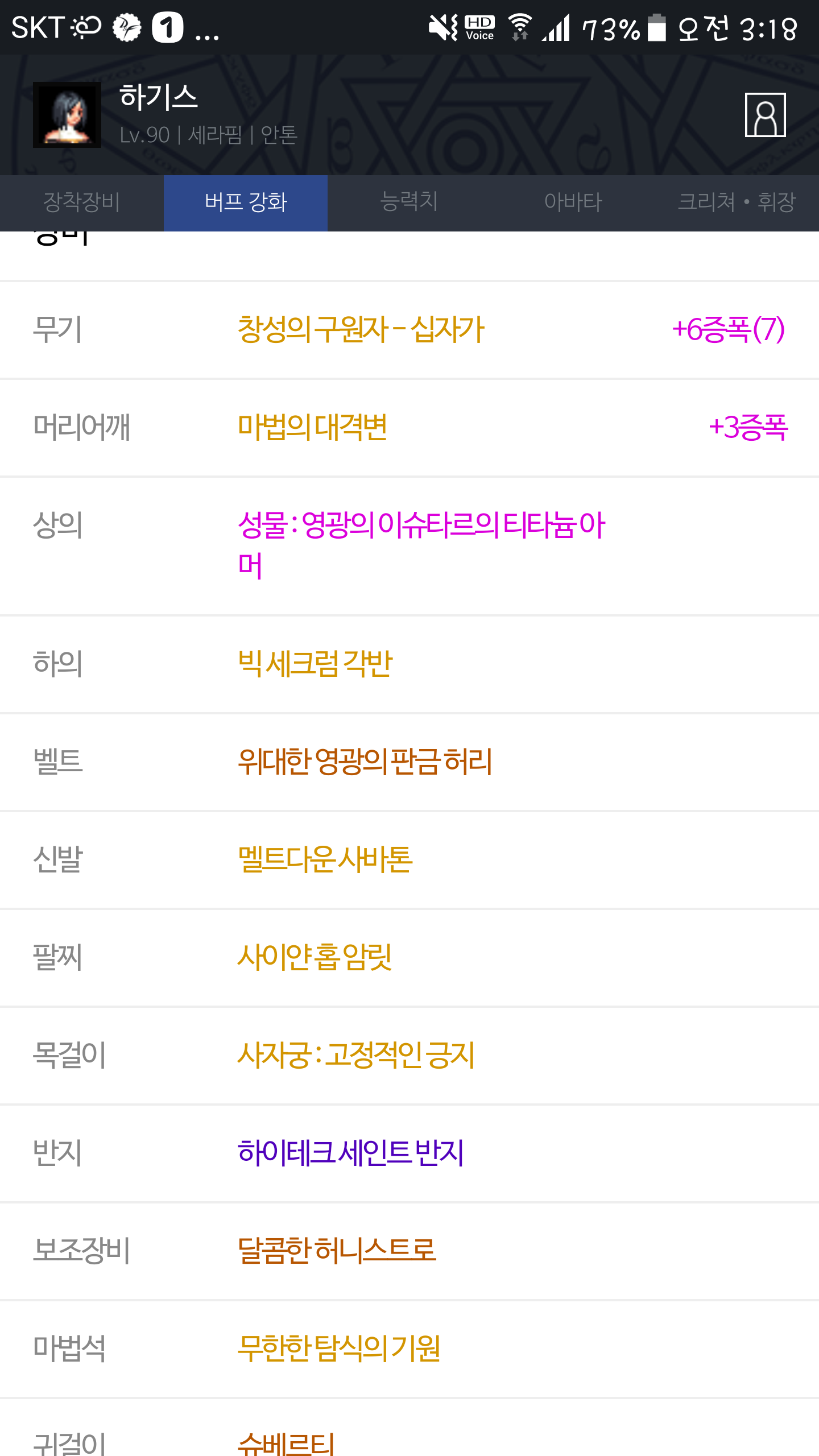Switch to the 장착장비 tab
The image size is (819, 1456).
click(x=82, y=202)
